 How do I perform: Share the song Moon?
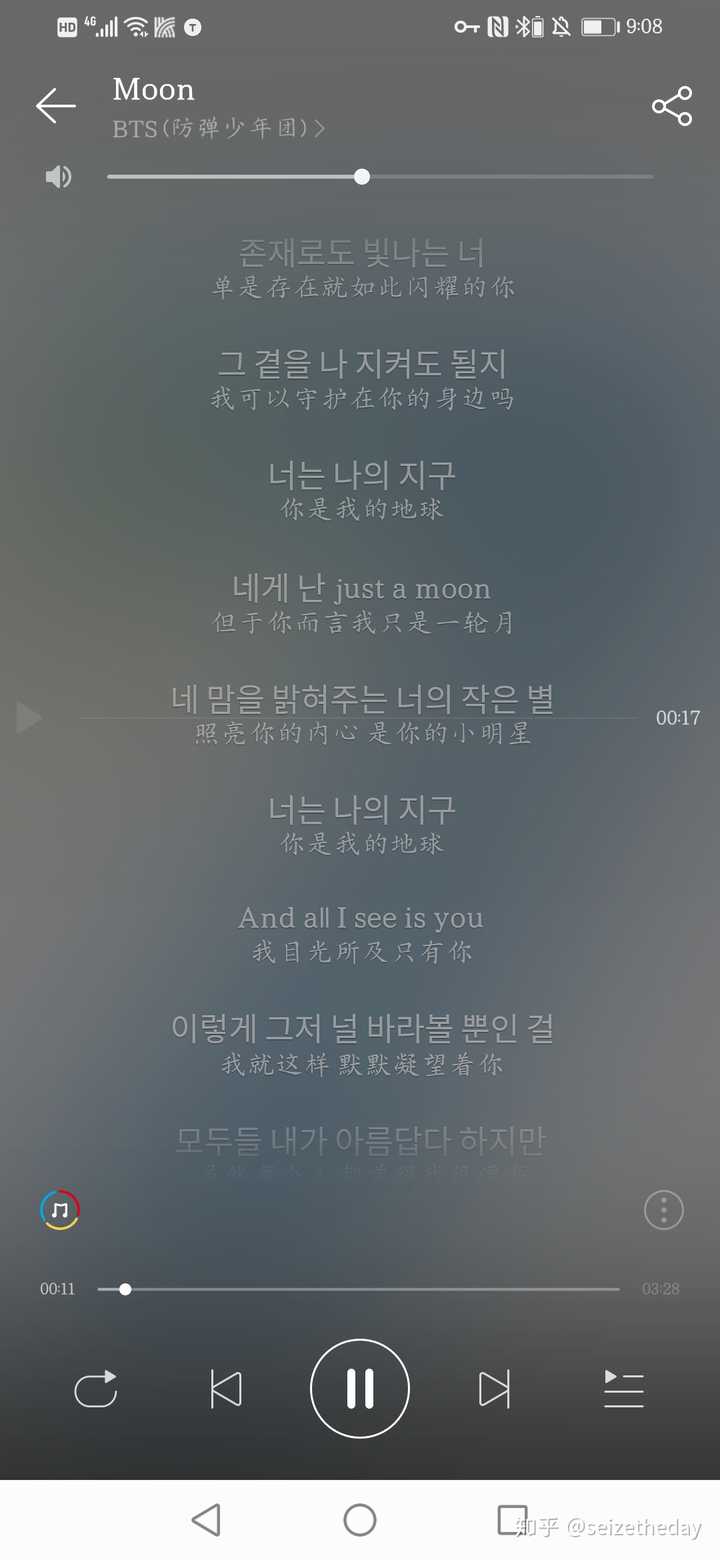point(672,106)
